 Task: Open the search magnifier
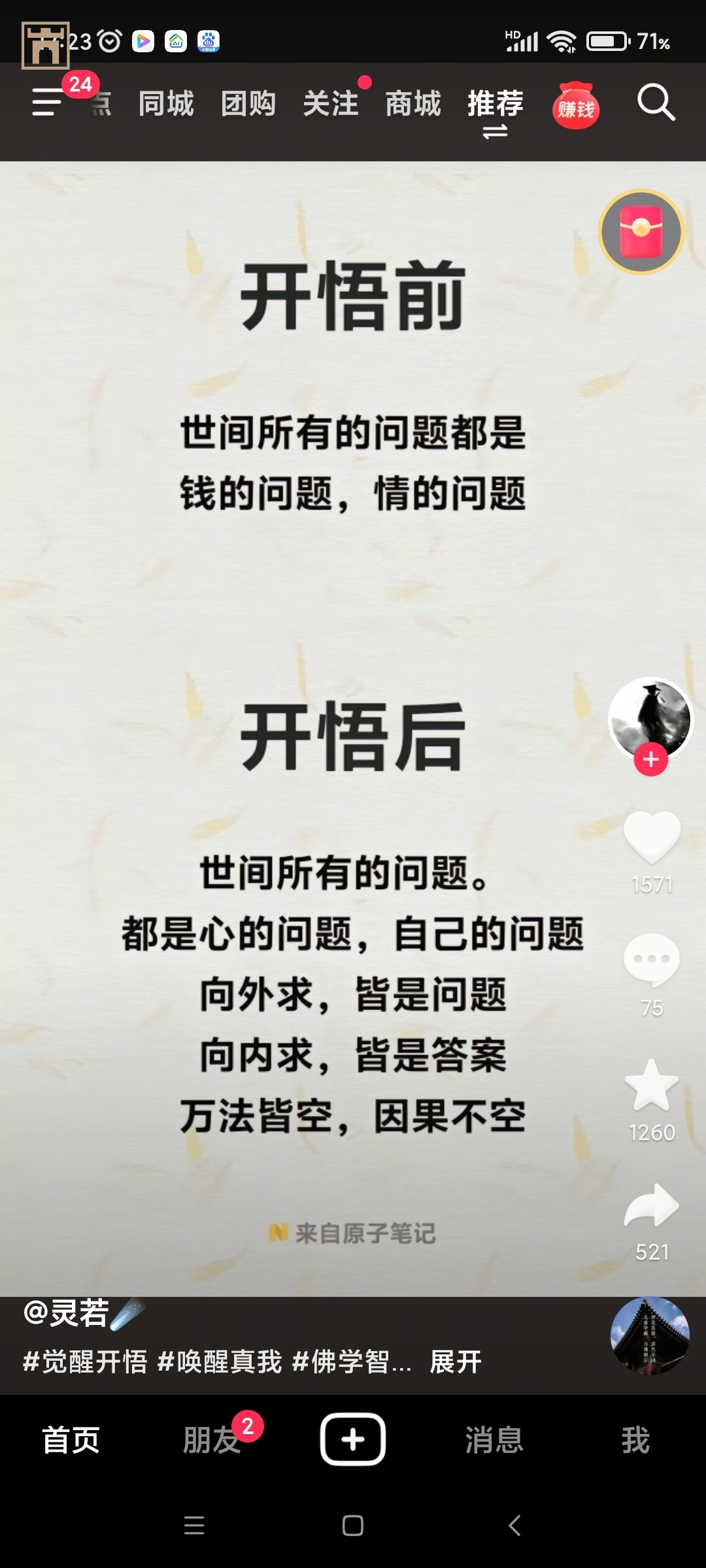click(656, 103)
